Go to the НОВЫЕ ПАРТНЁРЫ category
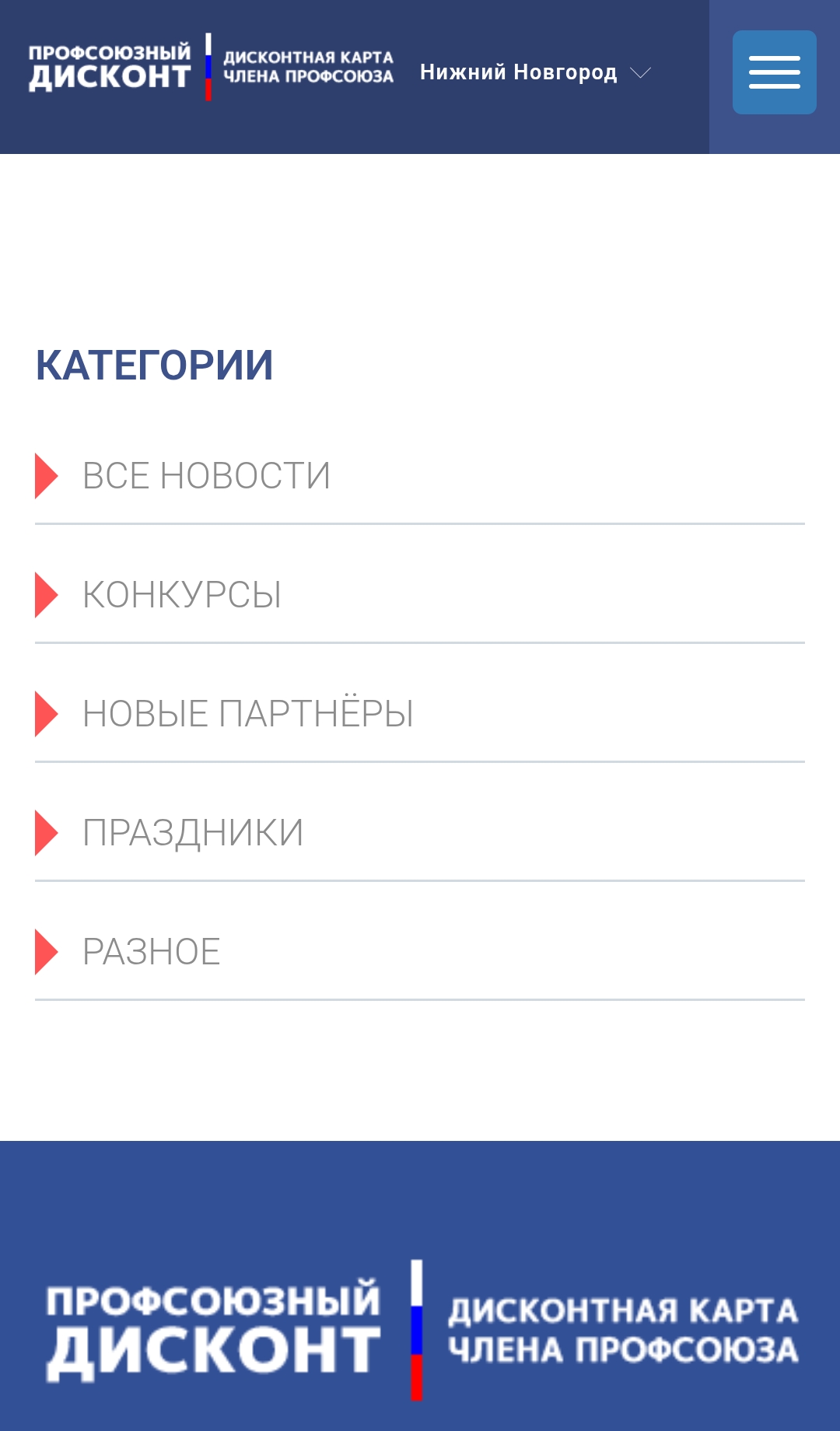 coord(247,714)
